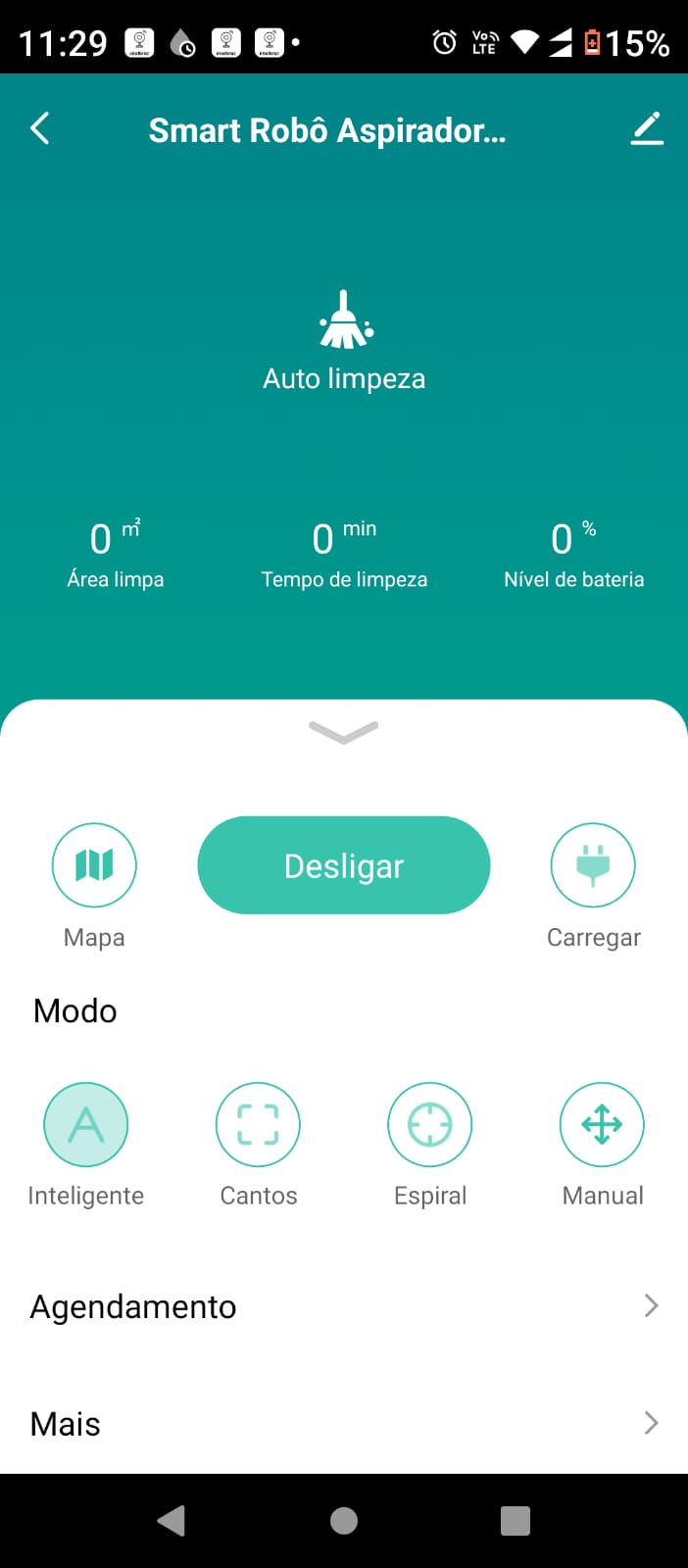This screenshot has width=688, height=1568.
Task: Send the robot to Carregar
Action: coord(593,865)
